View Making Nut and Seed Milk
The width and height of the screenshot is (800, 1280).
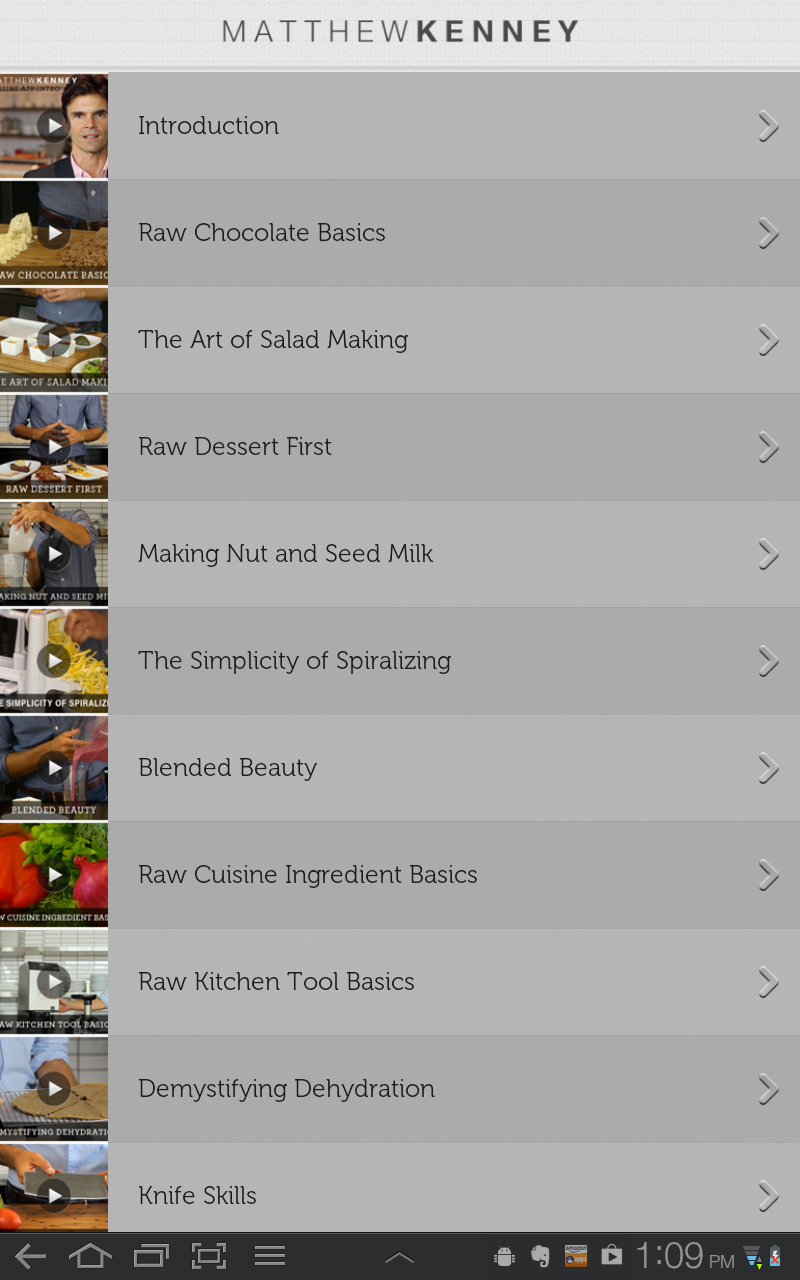(x=400, y=554)
